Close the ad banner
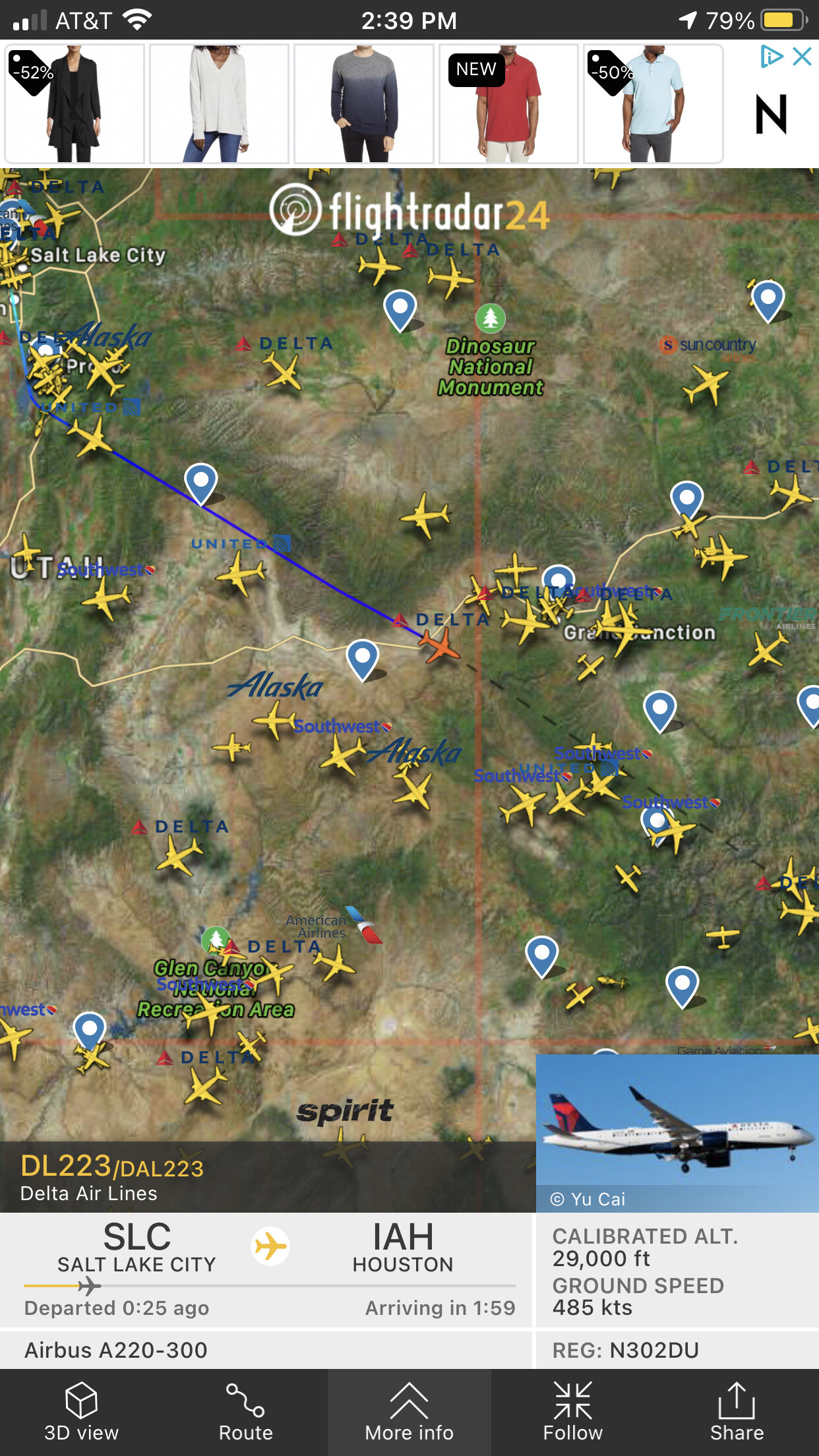Screen dimensions: 819x1456 [802, 57]
